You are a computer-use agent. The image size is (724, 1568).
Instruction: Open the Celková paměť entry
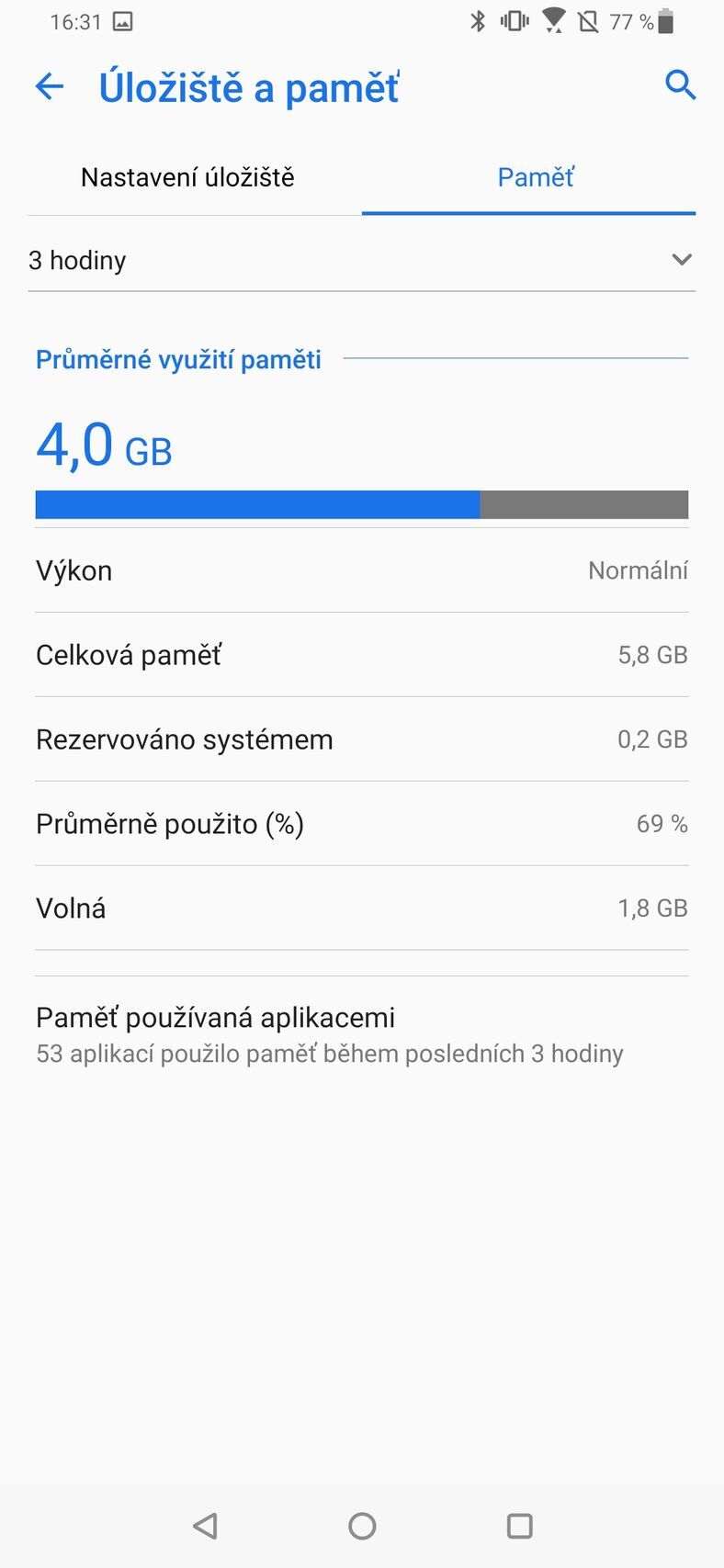(361, 654)
